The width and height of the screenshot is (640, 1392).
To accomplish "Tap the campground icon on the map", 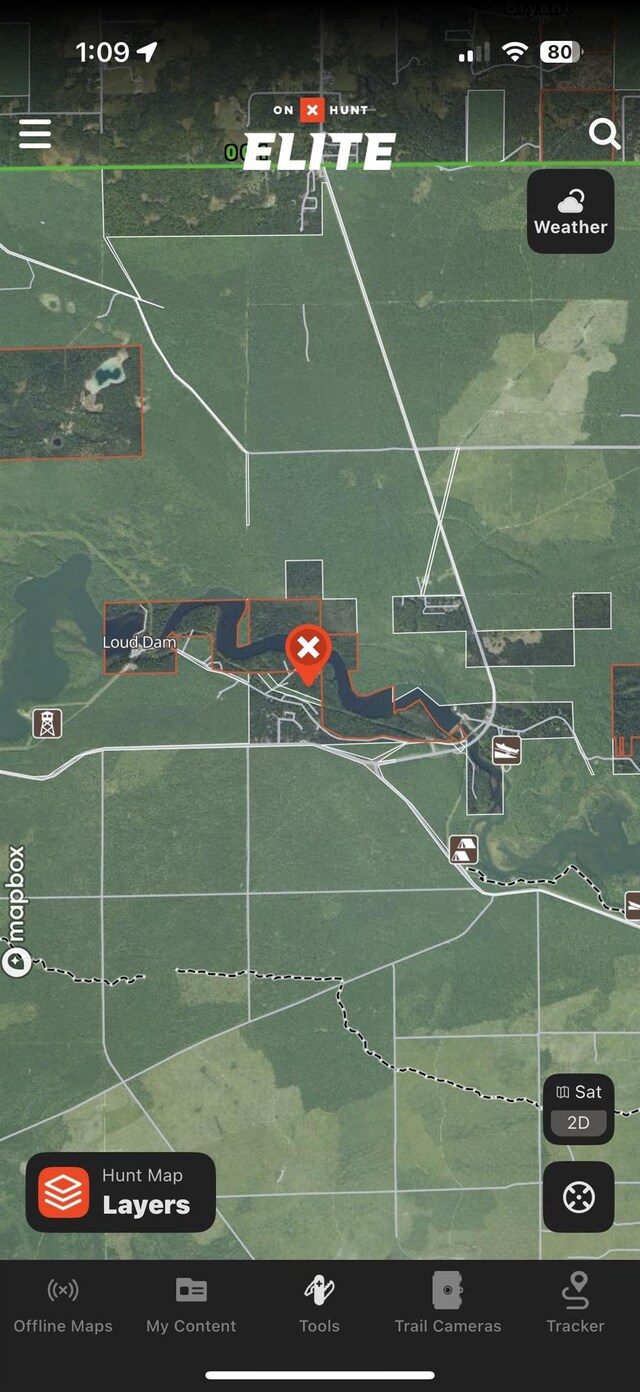I will (463, 850).
